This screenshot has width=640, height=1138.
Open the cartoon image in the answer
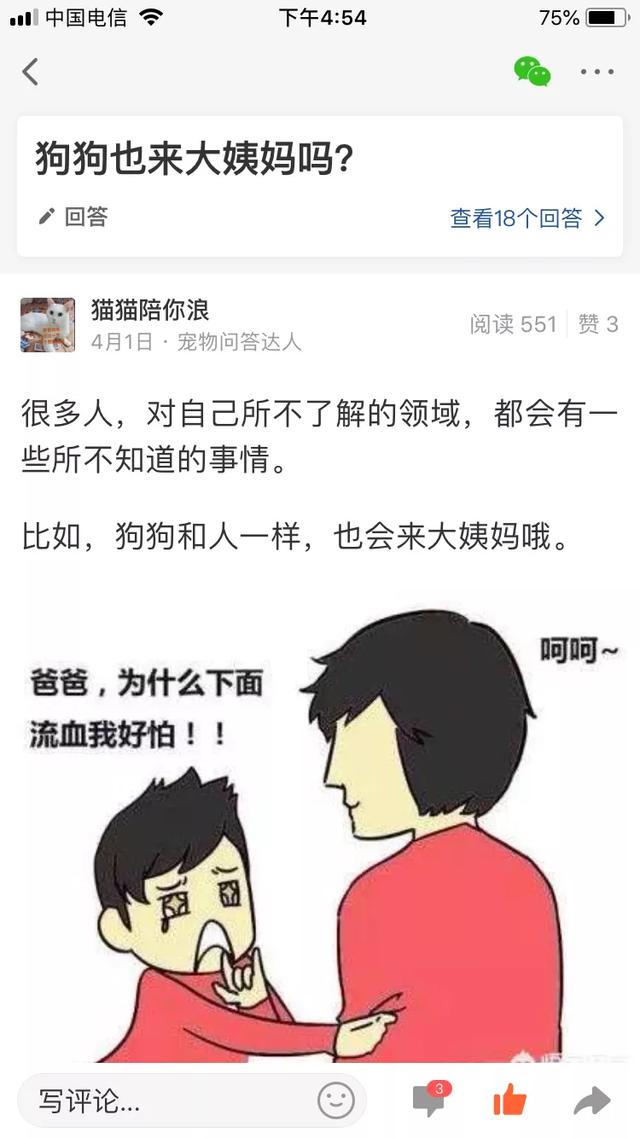(x=320, y=830)
